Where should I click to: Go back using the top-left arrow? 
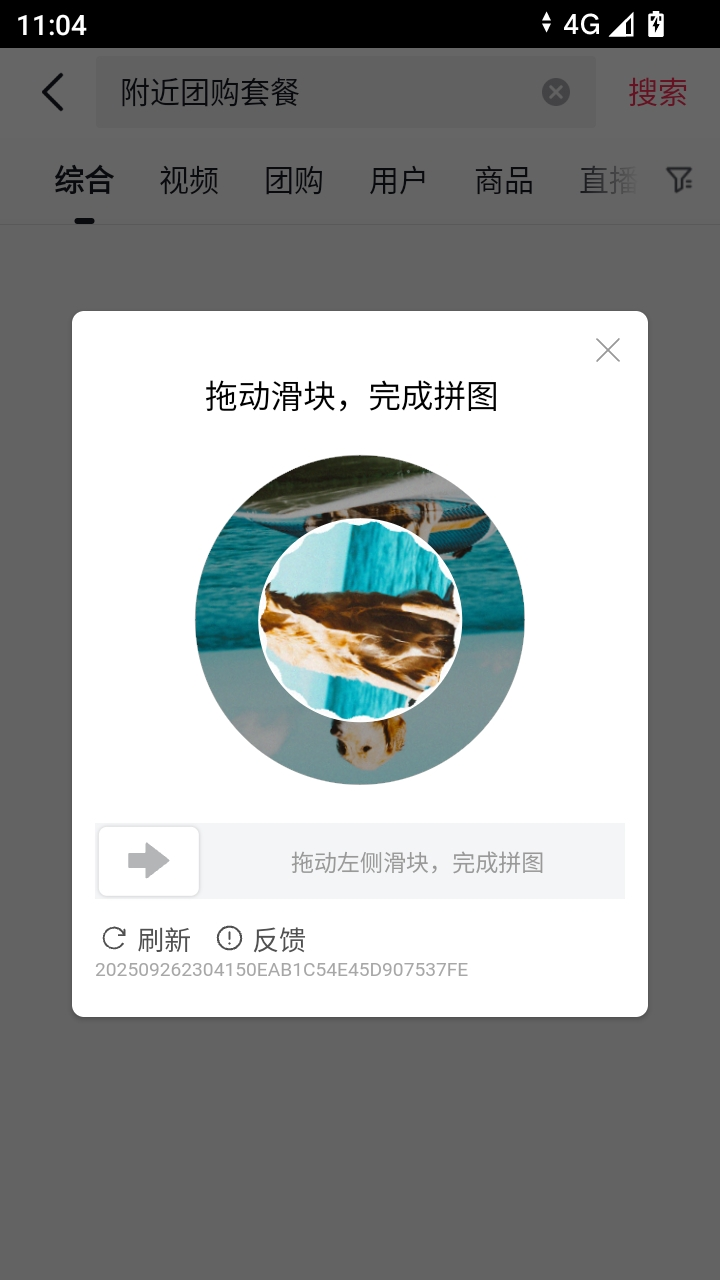pyautogui.click(x=53, y=92)
